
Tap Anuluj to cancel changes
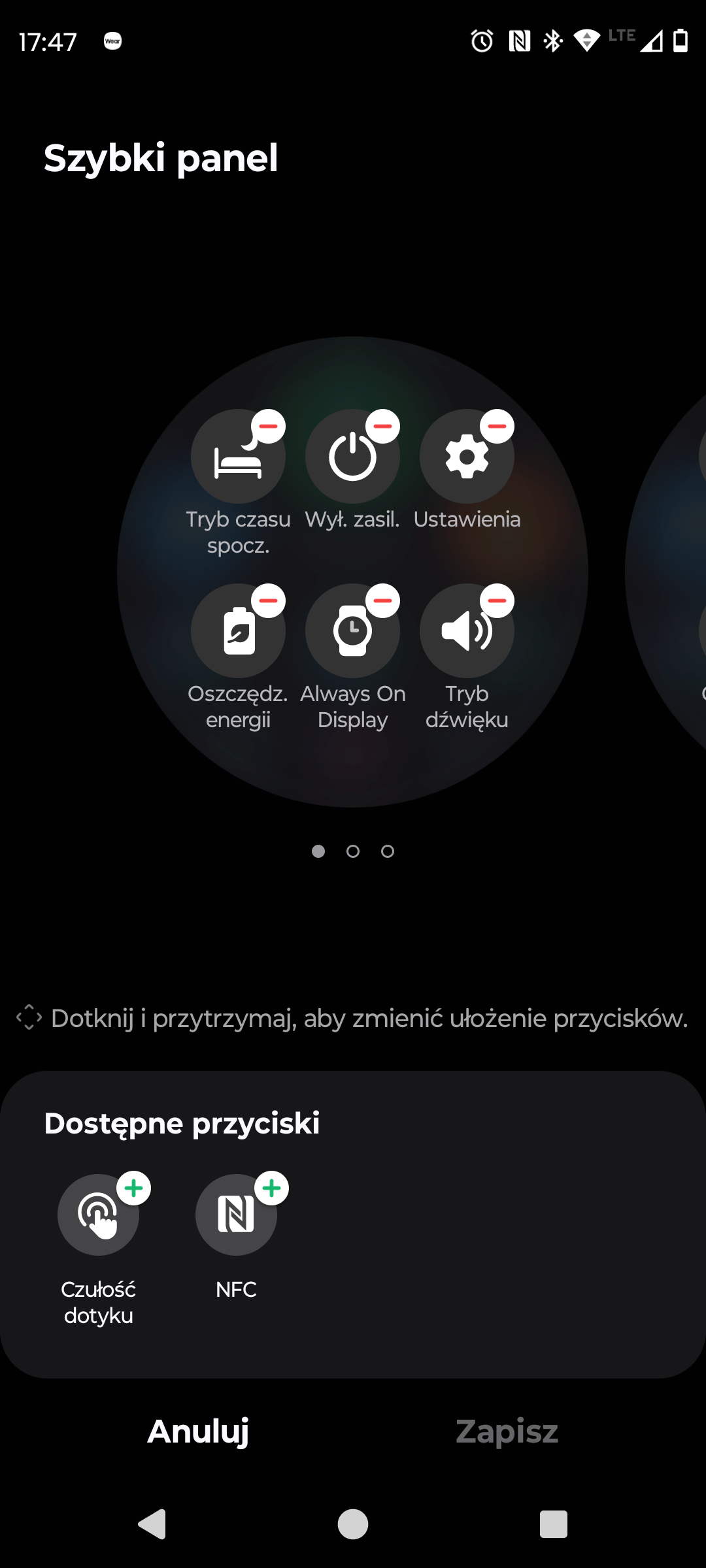(x=198, y=1431)
